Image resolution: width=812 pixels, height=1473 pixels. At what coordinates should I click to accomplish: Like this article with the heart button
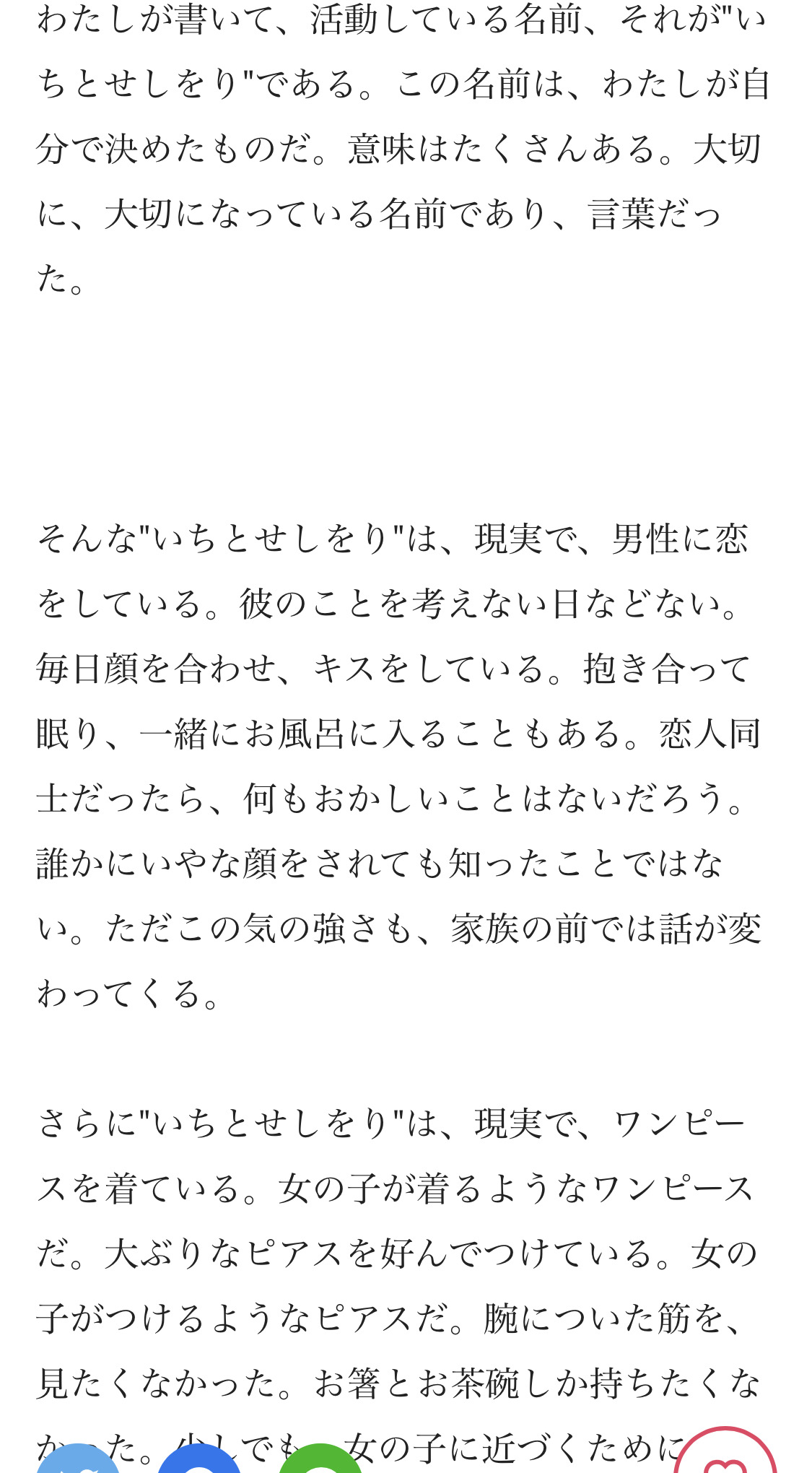coord(725,1451)
